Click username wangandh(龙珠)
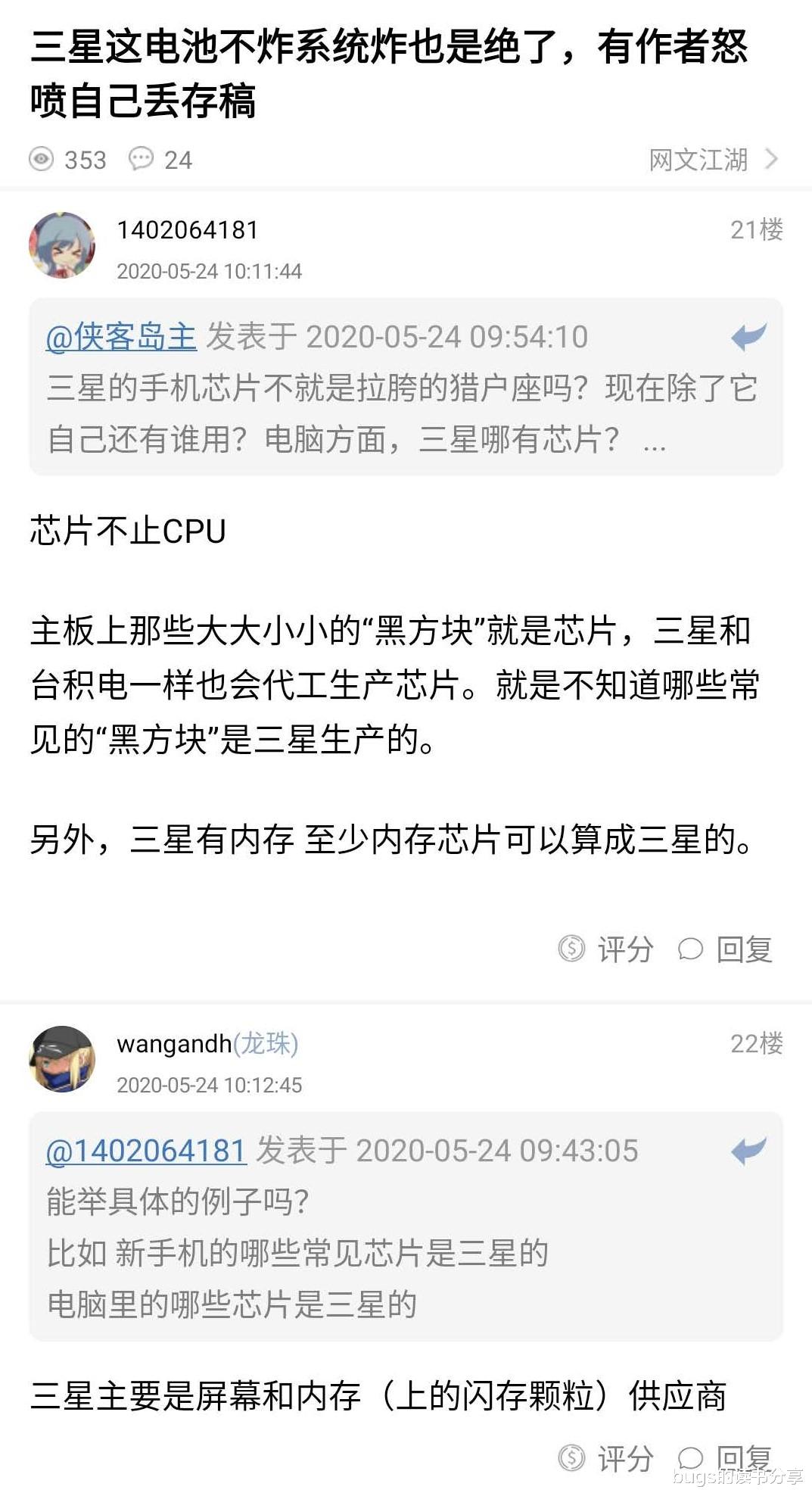This screenshot has height=1496, width=812. (x=208, y=1043)
